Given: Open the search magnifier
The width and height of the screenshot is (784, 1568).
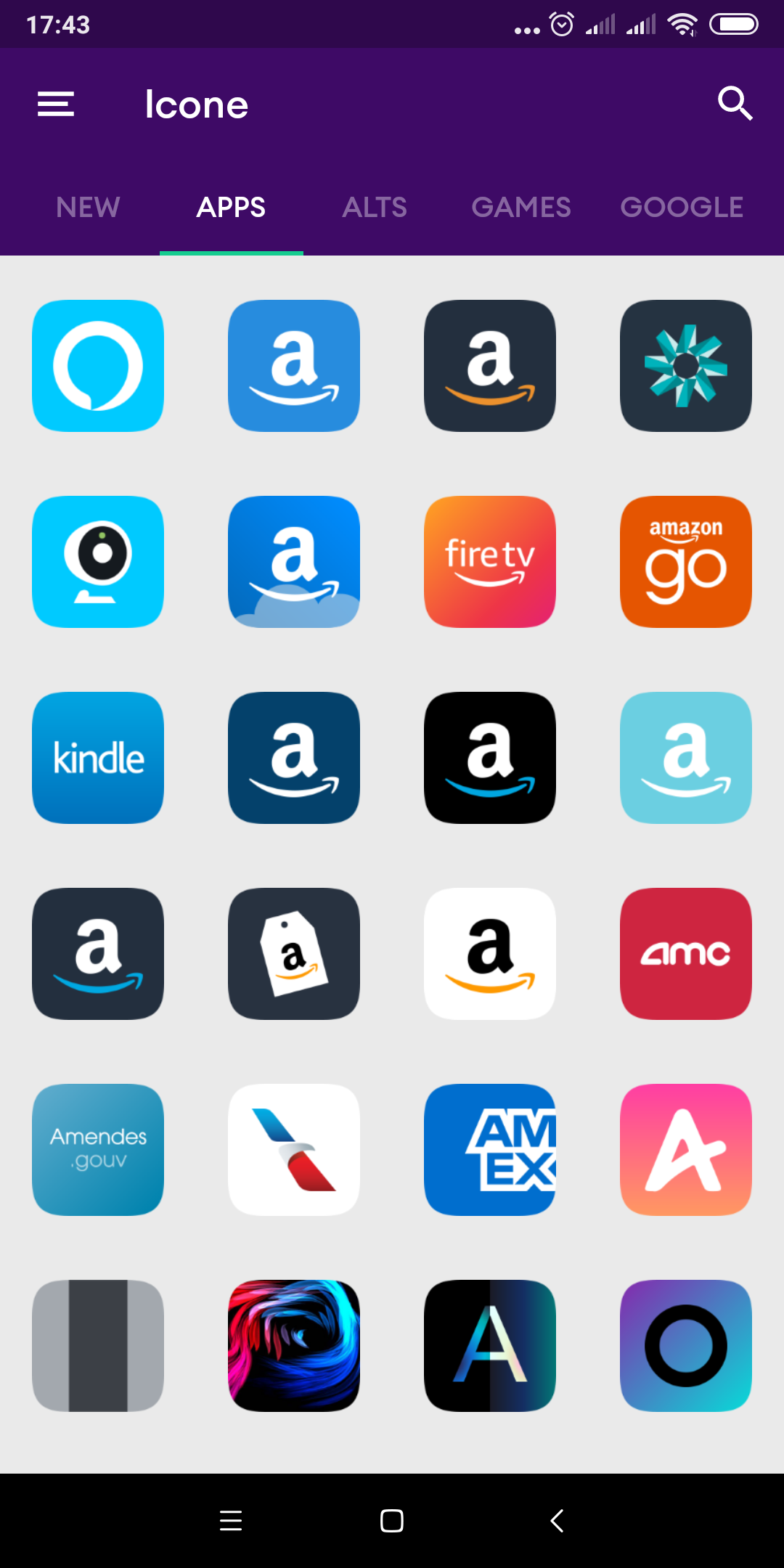Looking at the screenshot, I should click(735, 104).
